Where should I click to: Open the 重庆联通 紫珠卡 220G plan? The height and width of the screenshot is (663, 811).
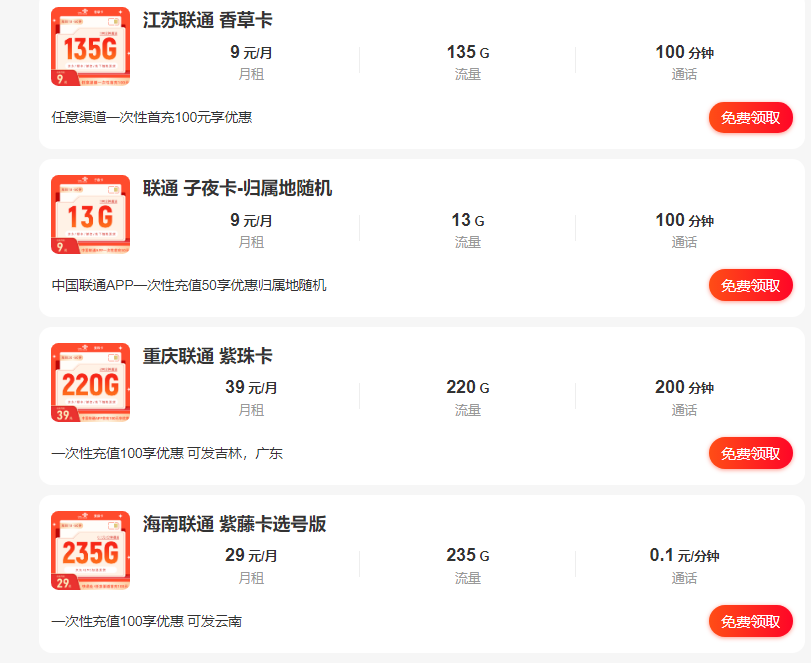[x=207, y=356]
